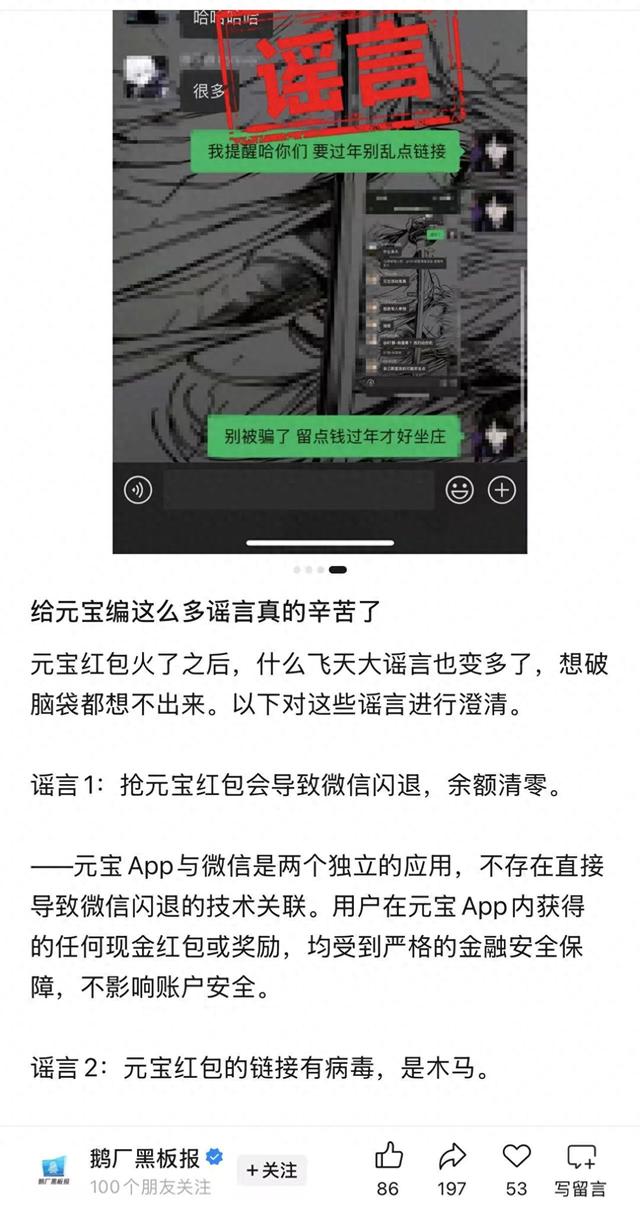Screen dimensions: 640x1223
Task: Write a comment via 写留言
Action: (581, 1158)
